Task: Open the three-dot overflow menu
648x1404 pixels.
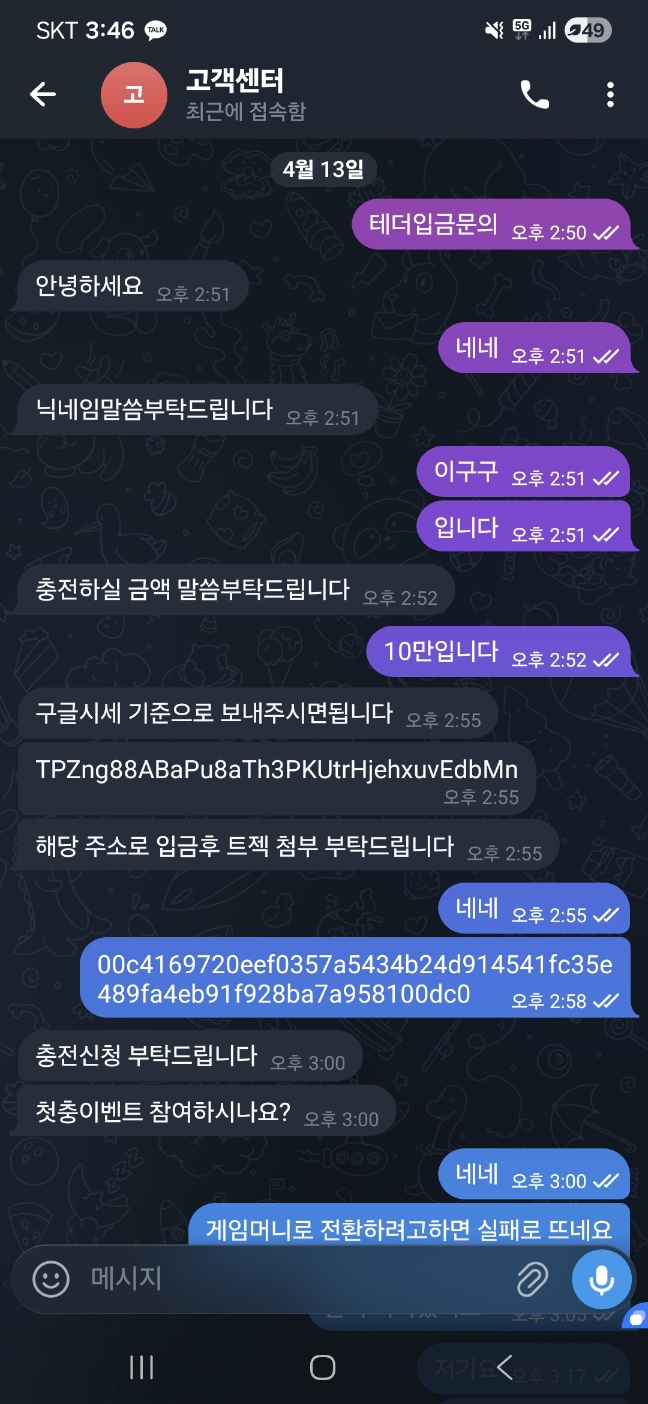Action: click(610, 95)
